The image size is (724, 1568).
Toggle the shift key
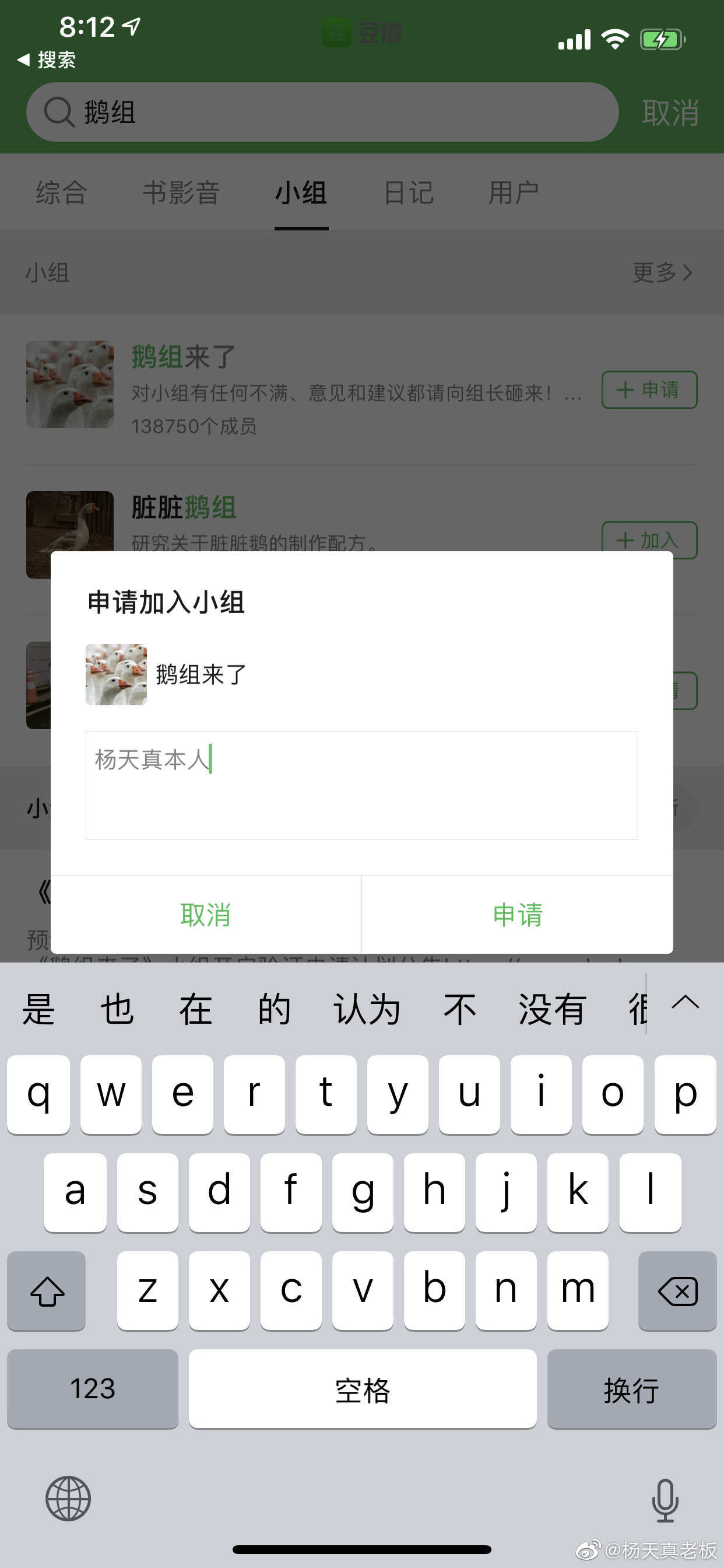click(47, 1290)
